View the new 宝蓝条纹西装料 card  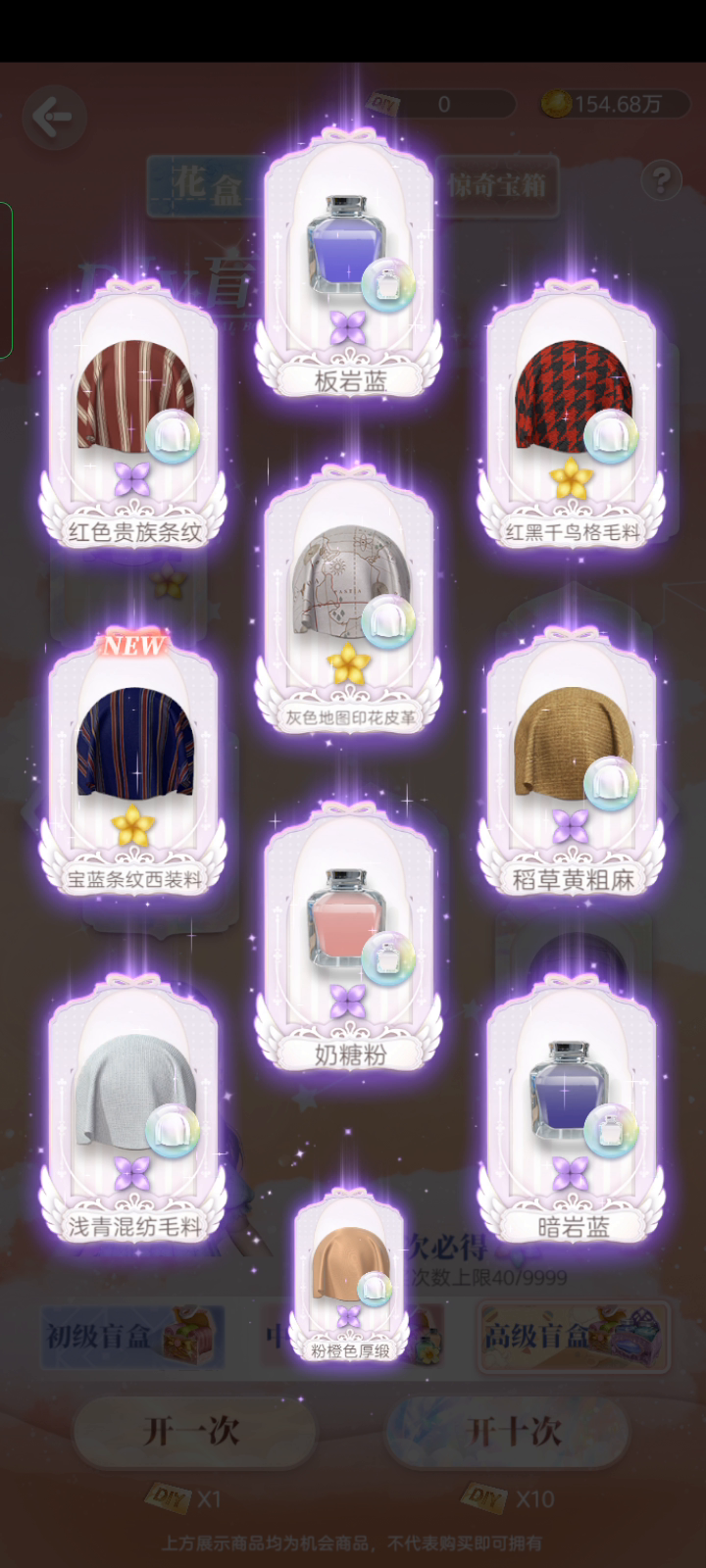click(x=133, y=764)
